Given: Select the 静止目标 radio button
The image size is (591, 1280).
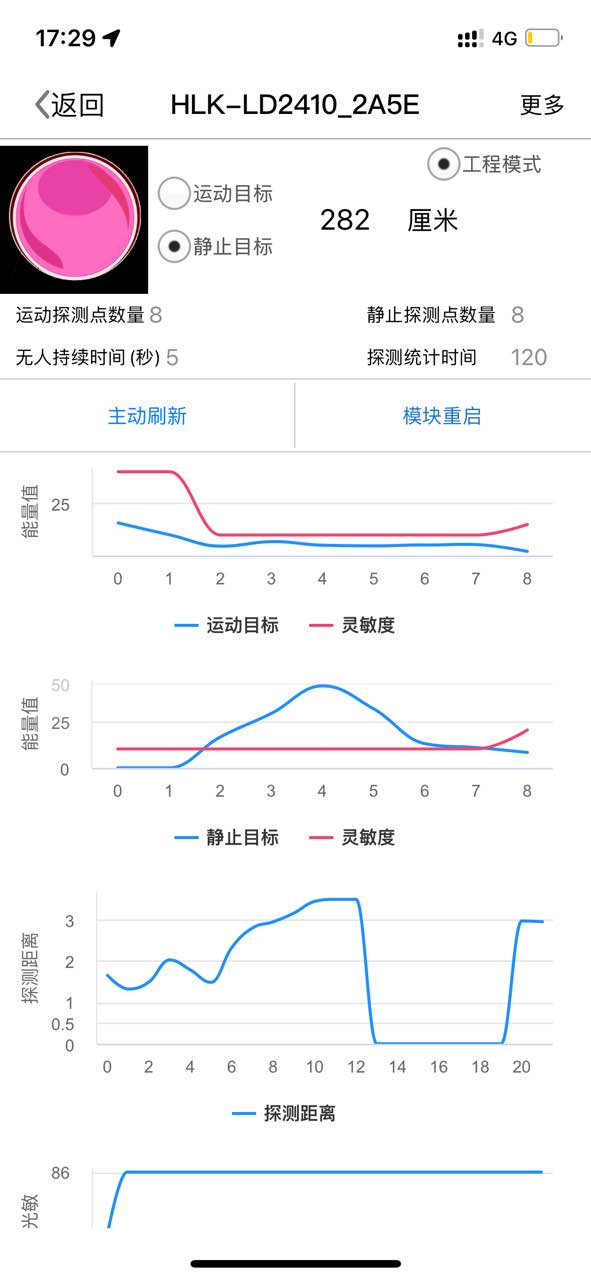Looking at the screenshot, I should pyautogui.click(x=175, y=246).
